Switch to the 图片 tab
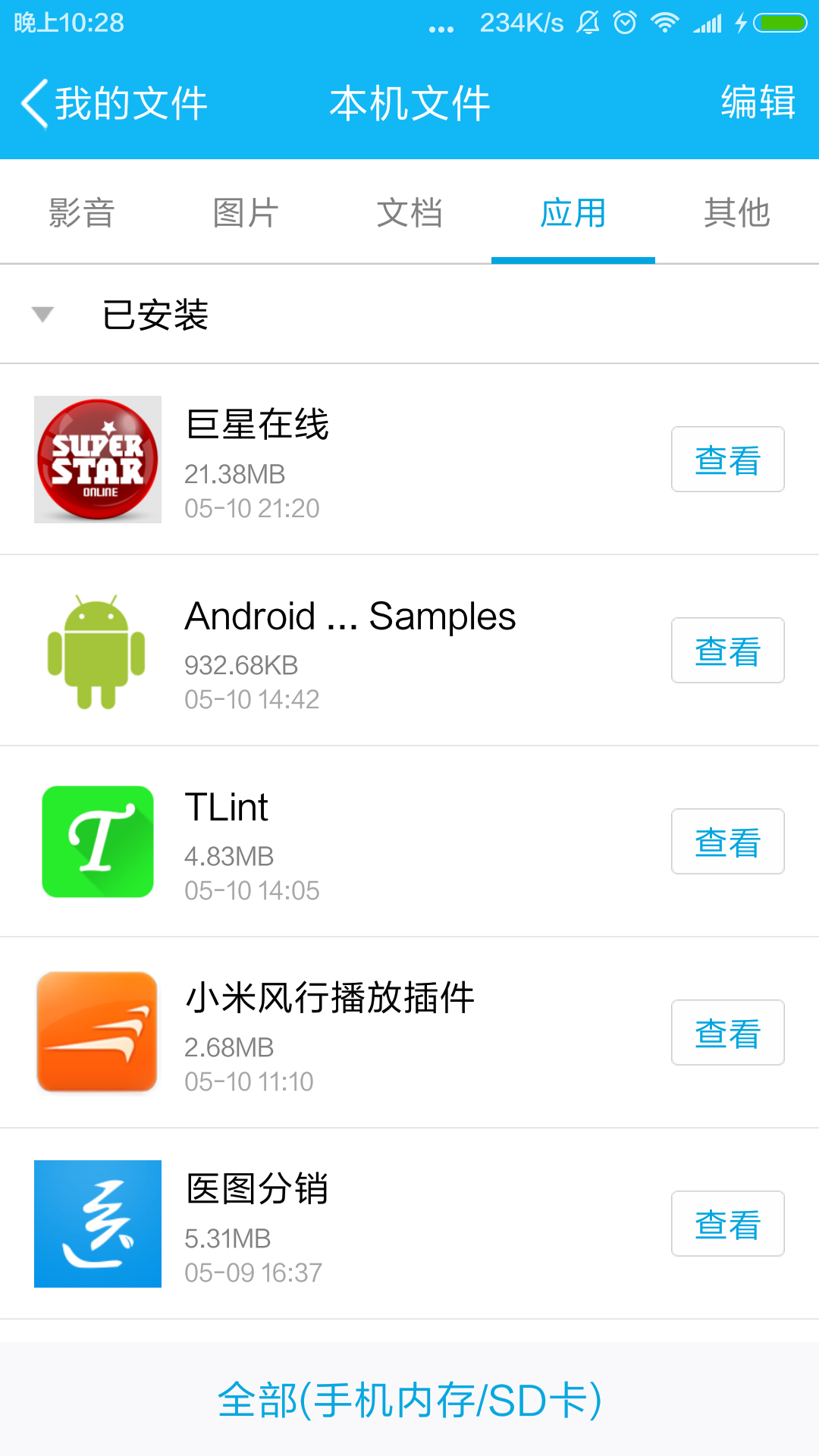 click(x=246, y=213)
